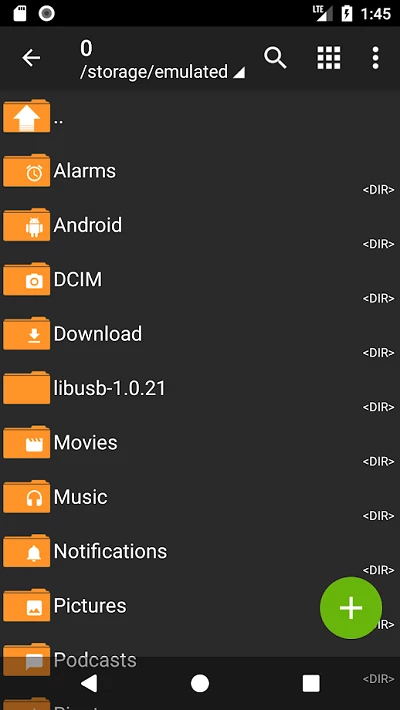
Task: Open the Alarms folder
Action: point(200,171)
